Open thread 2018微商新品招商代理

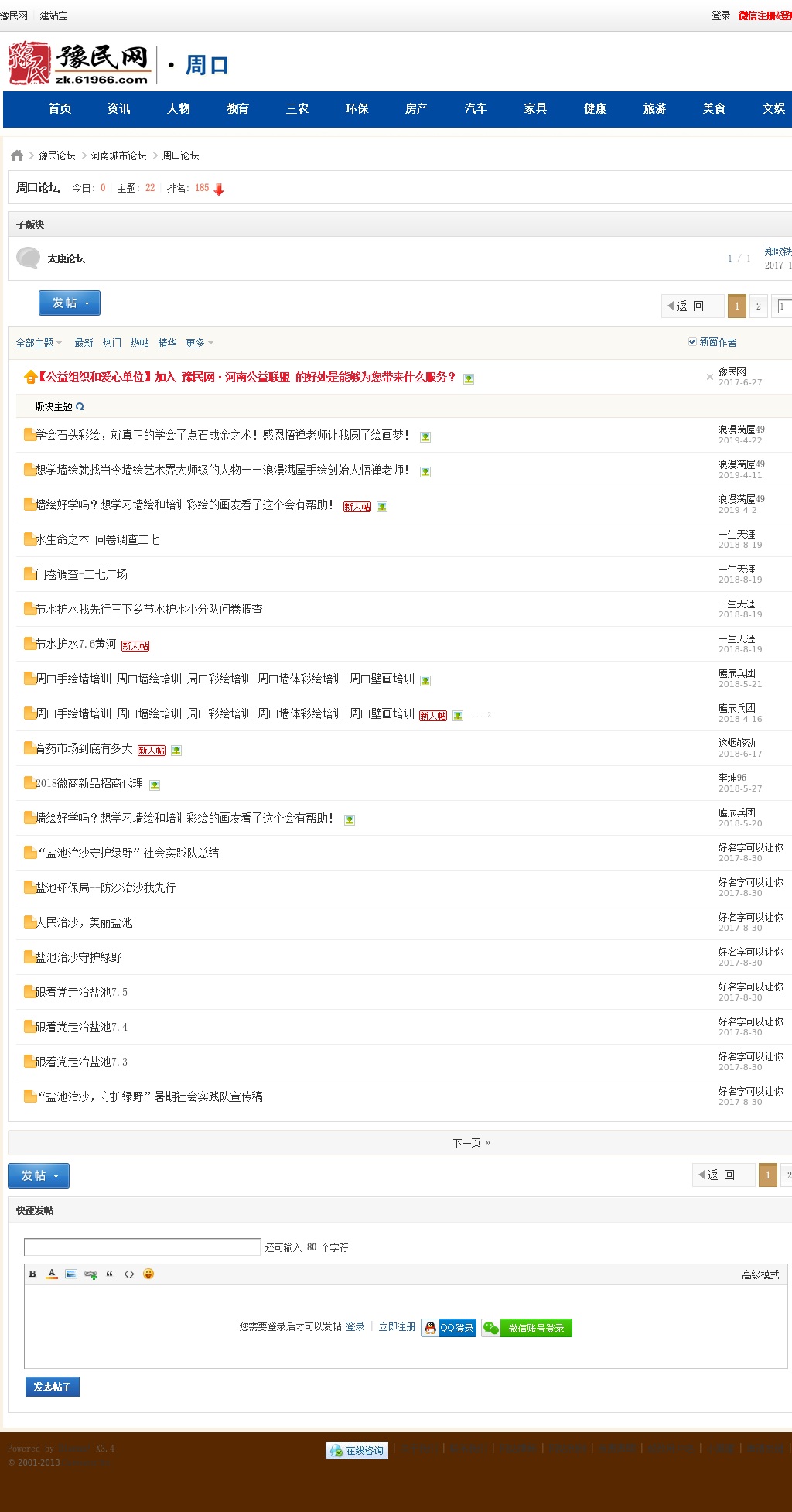pos(89,783)
